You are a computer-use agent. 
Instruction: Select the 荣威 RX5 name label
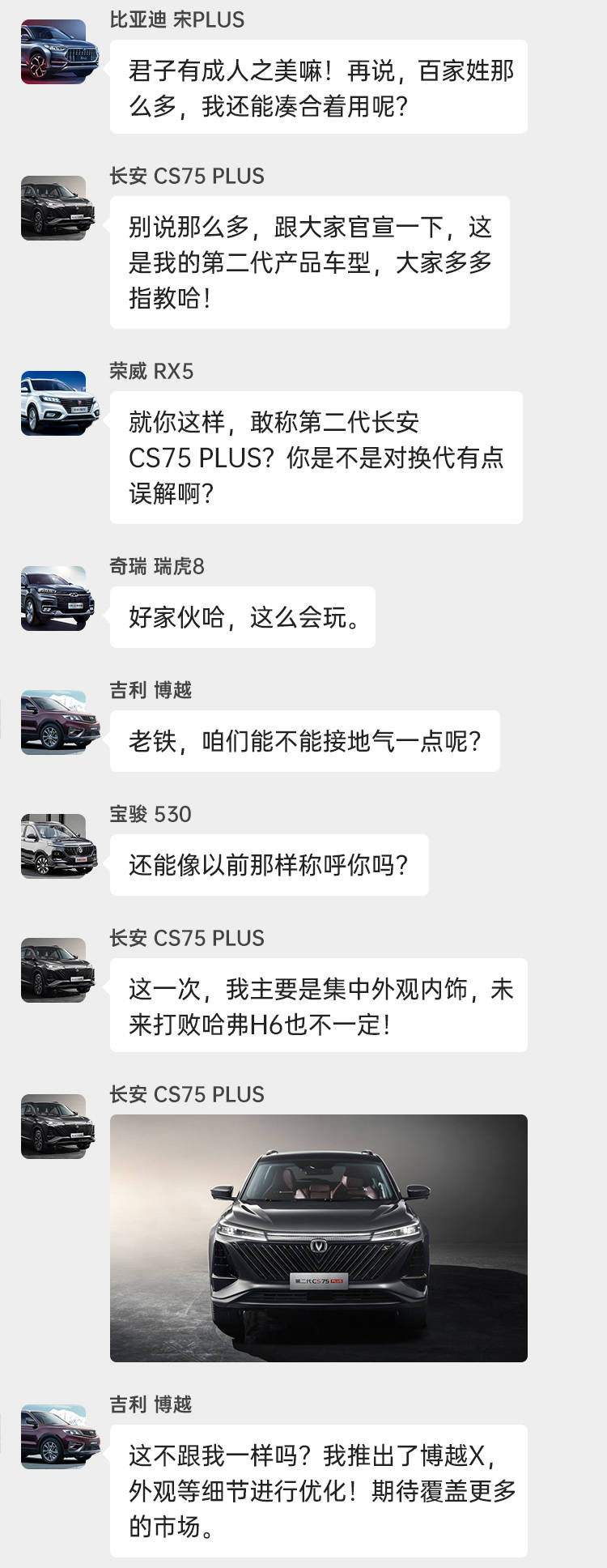150,373
